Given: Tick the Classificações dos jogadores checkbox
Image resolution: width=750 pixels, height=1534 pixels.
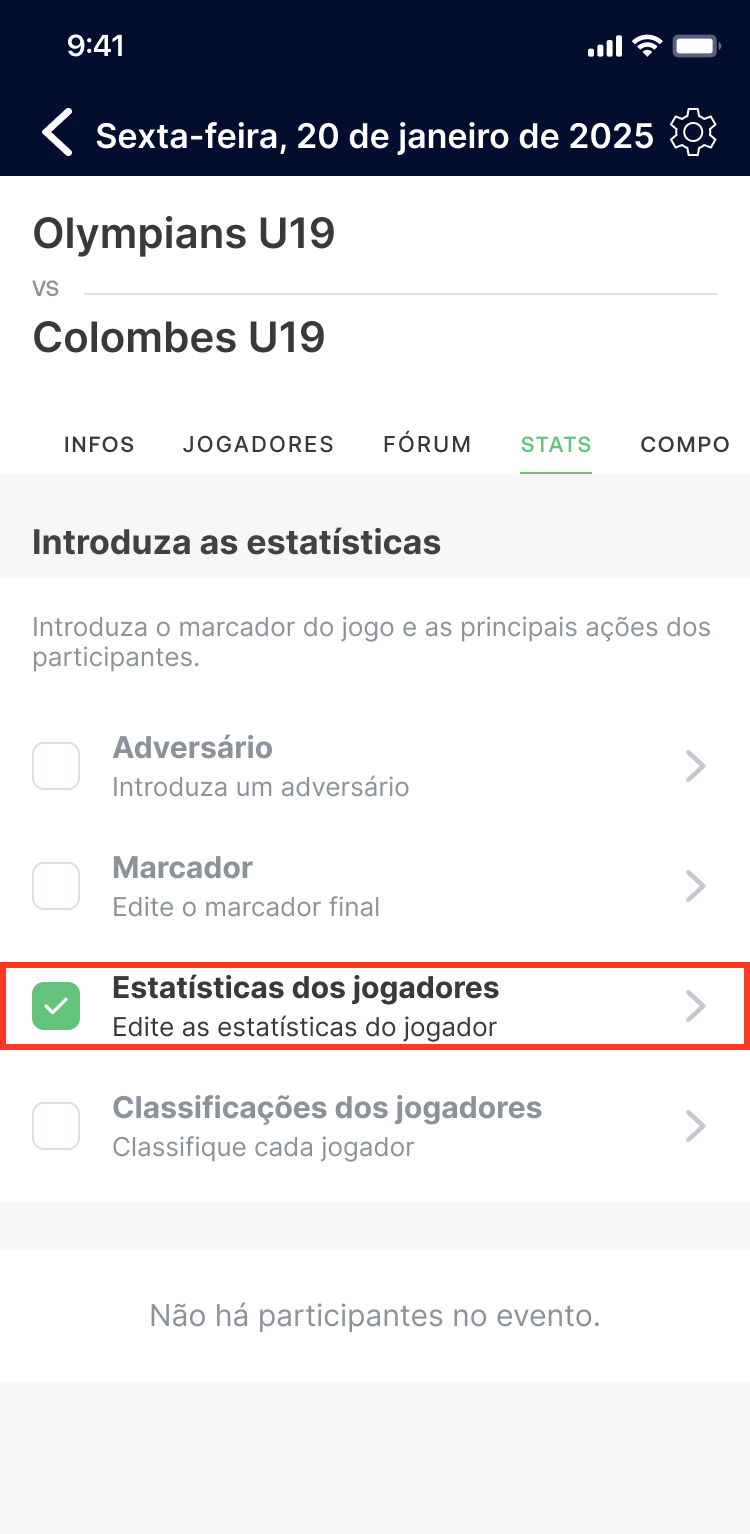Looking at the screenshot, I should coord(56,1126).
